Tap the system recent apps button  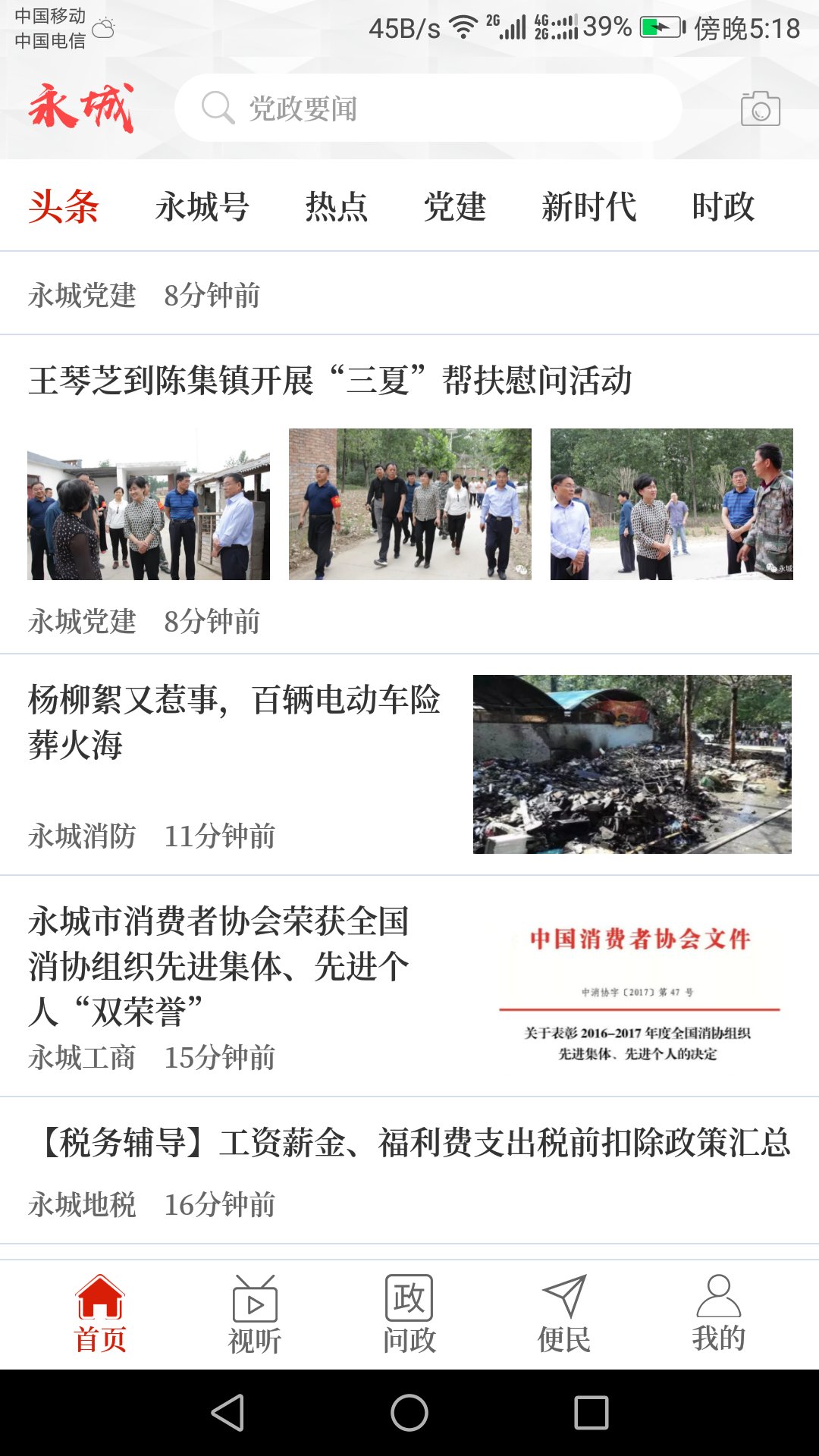tap(591, 1413)
